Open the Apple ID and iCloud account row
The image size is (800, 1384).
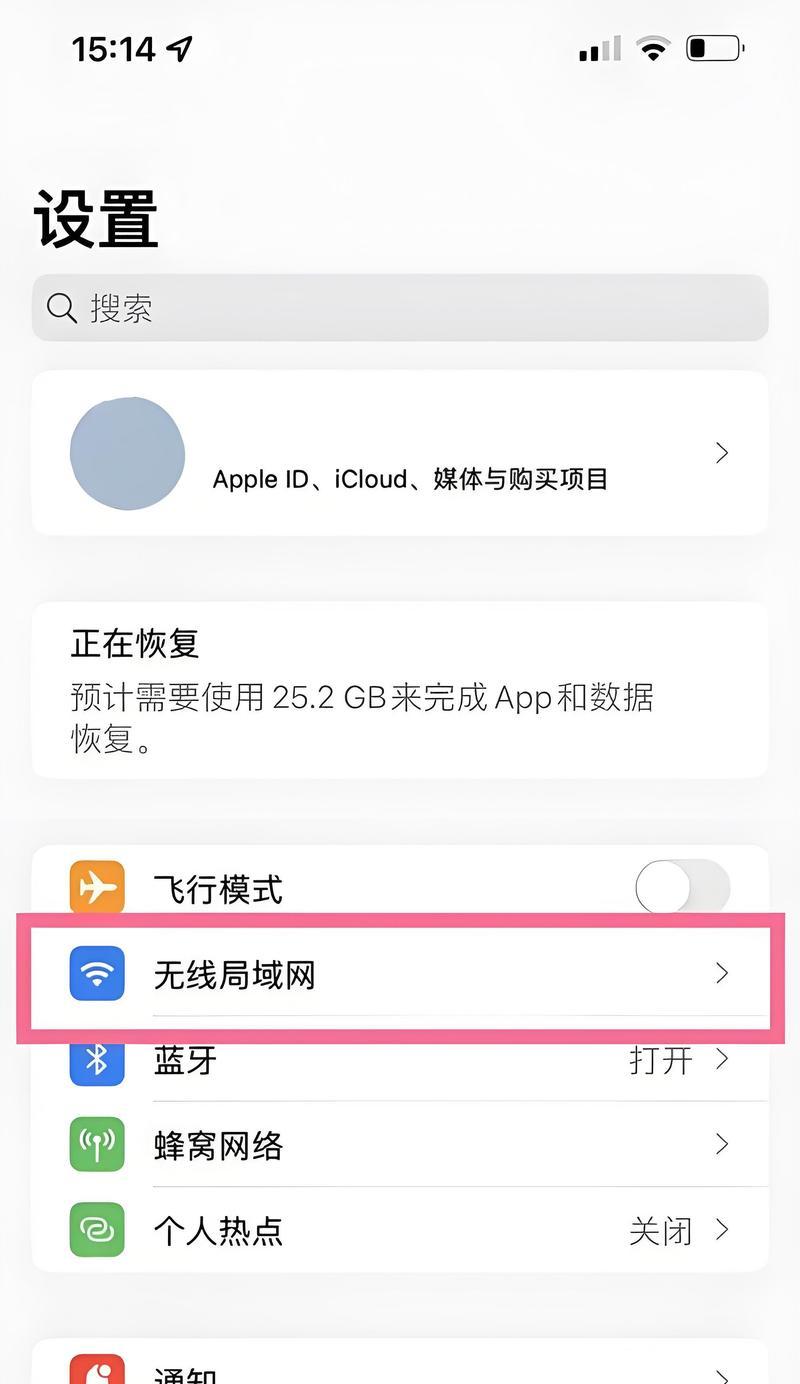[x=400, y=453]
